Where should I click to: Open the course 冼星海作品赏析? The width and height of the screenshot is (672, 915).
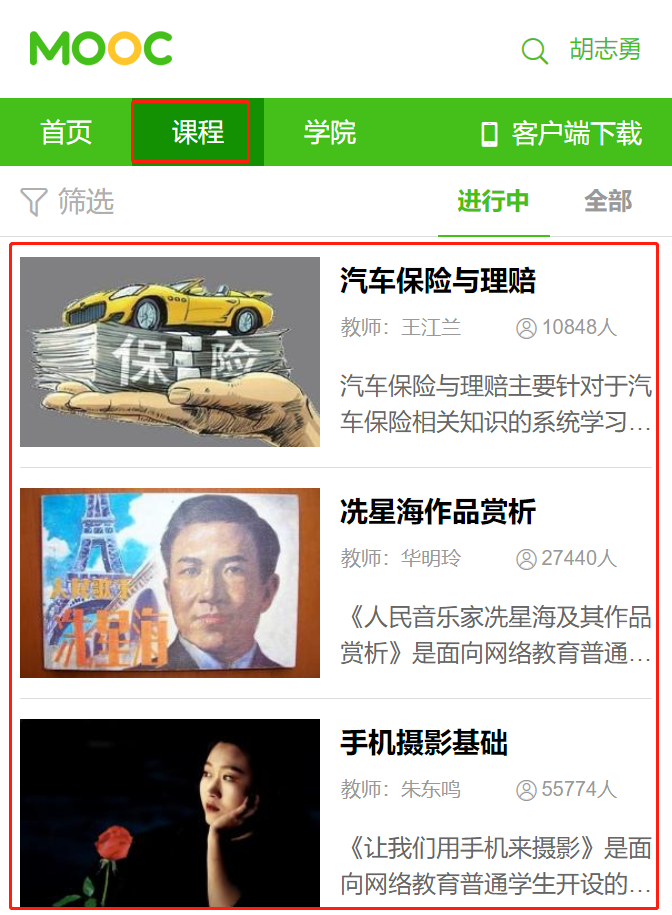438,512
